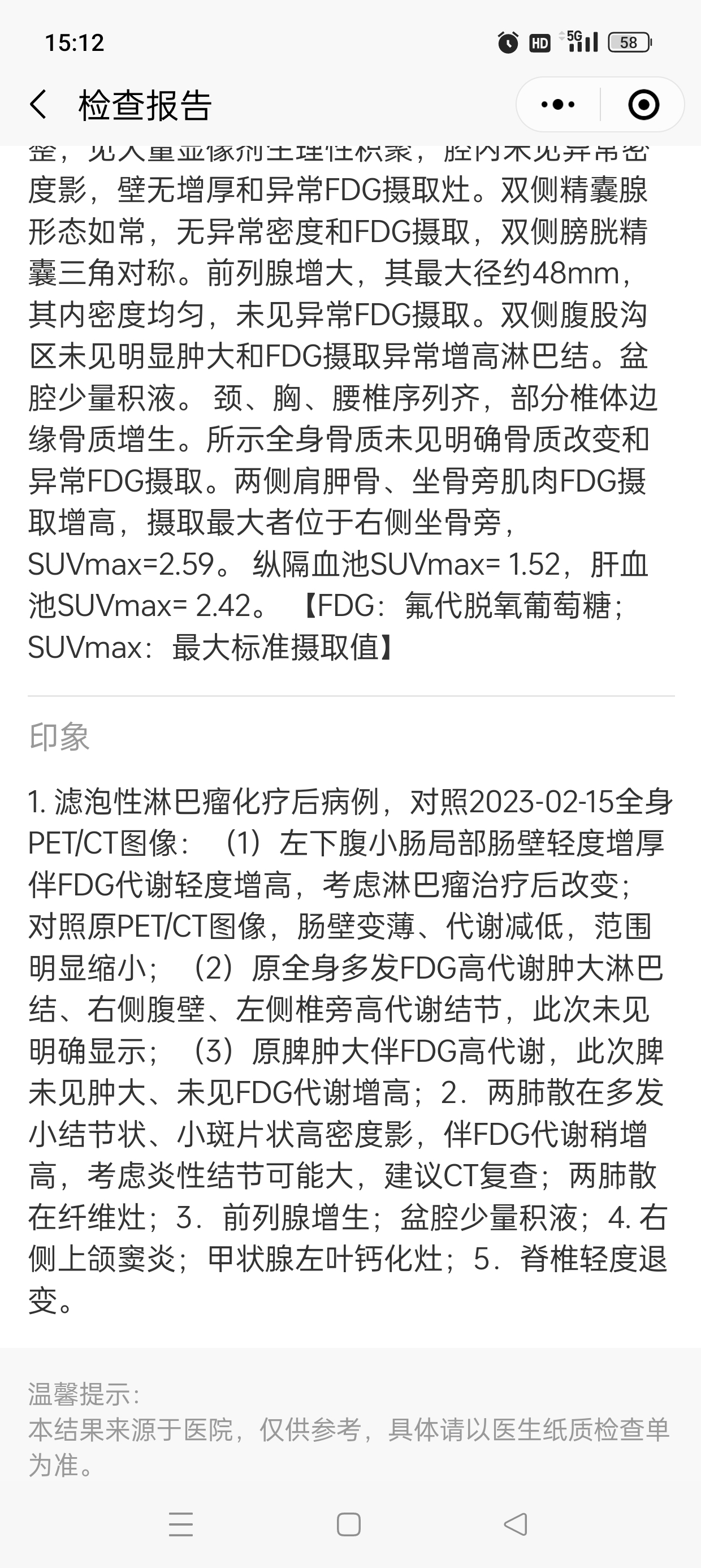This screenshot has width=701, height=1568.
Task: Tap the system home square button
Action: [x=349, y=1524]
